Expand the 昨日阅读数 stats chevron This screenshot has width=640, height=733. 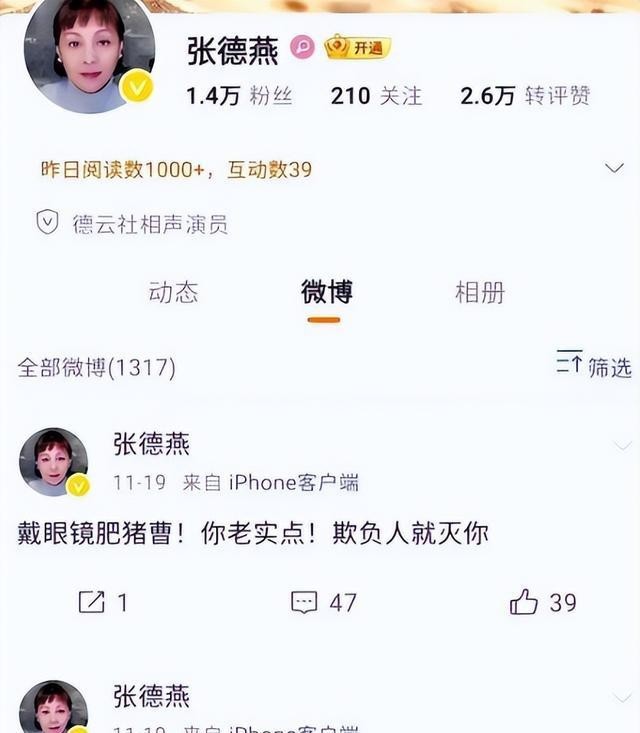(x=615, y=168)
